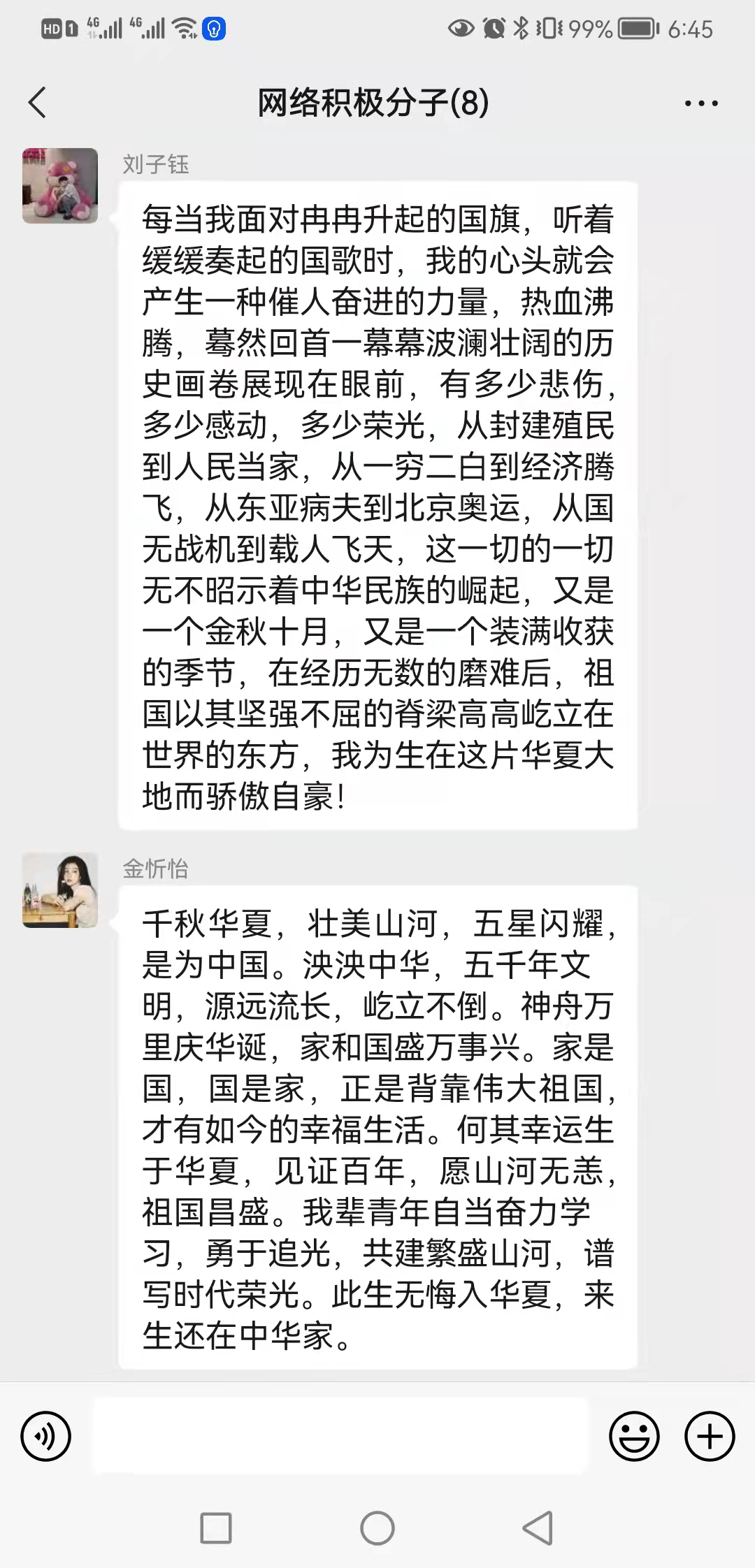Open 金忻怡's profile avatar

60,890
